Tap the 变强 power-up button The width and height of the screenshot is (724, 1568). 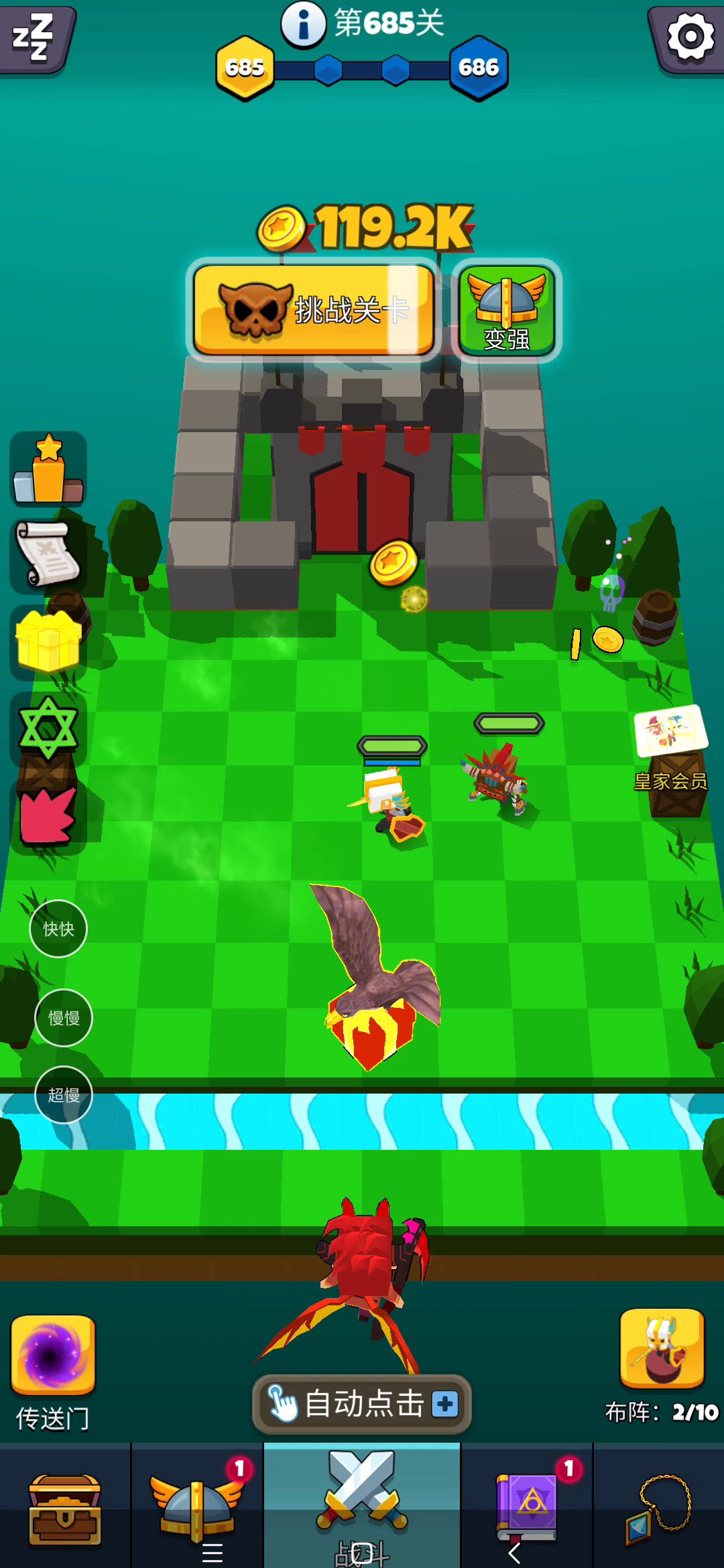pos(507,310)
